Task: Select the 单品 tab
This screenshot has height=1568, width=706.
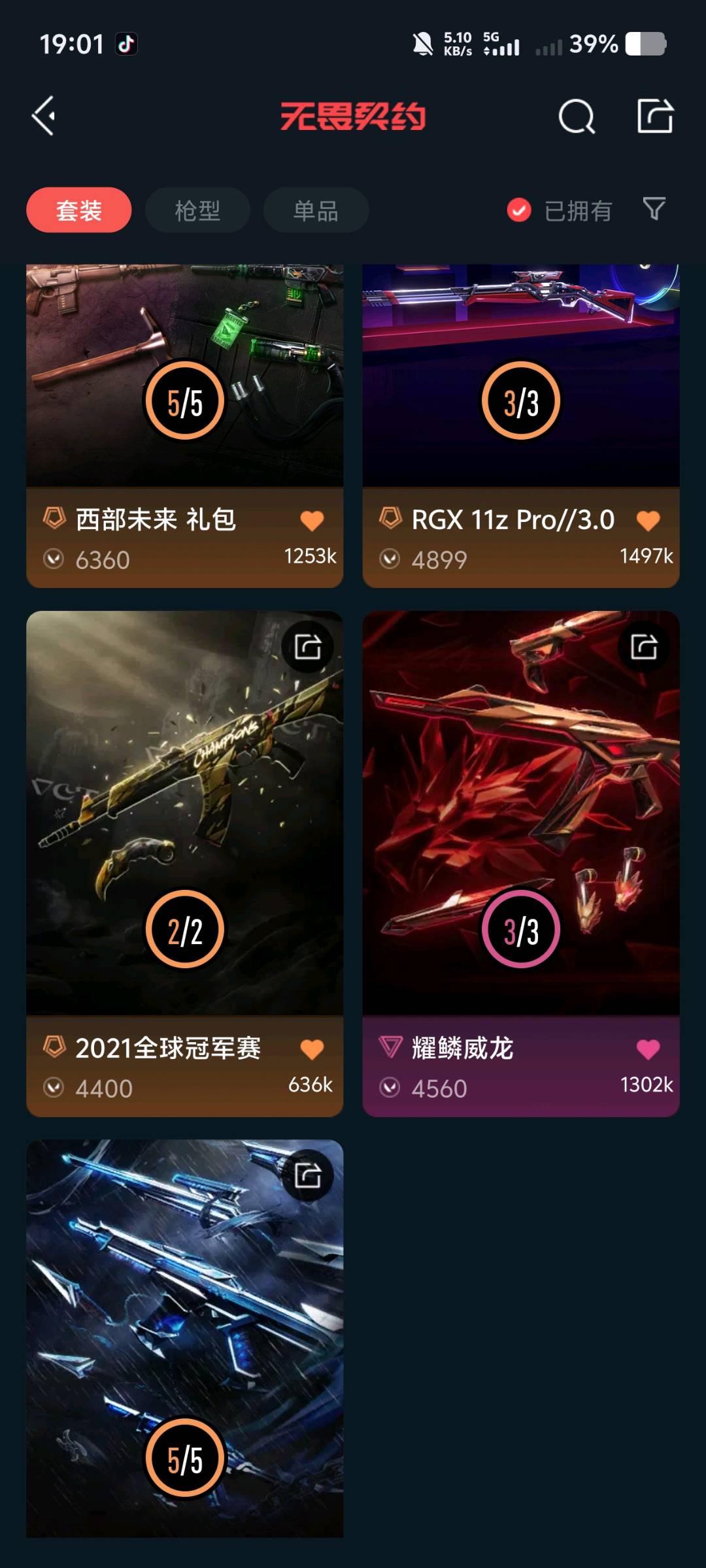Action: coord(316,210)
